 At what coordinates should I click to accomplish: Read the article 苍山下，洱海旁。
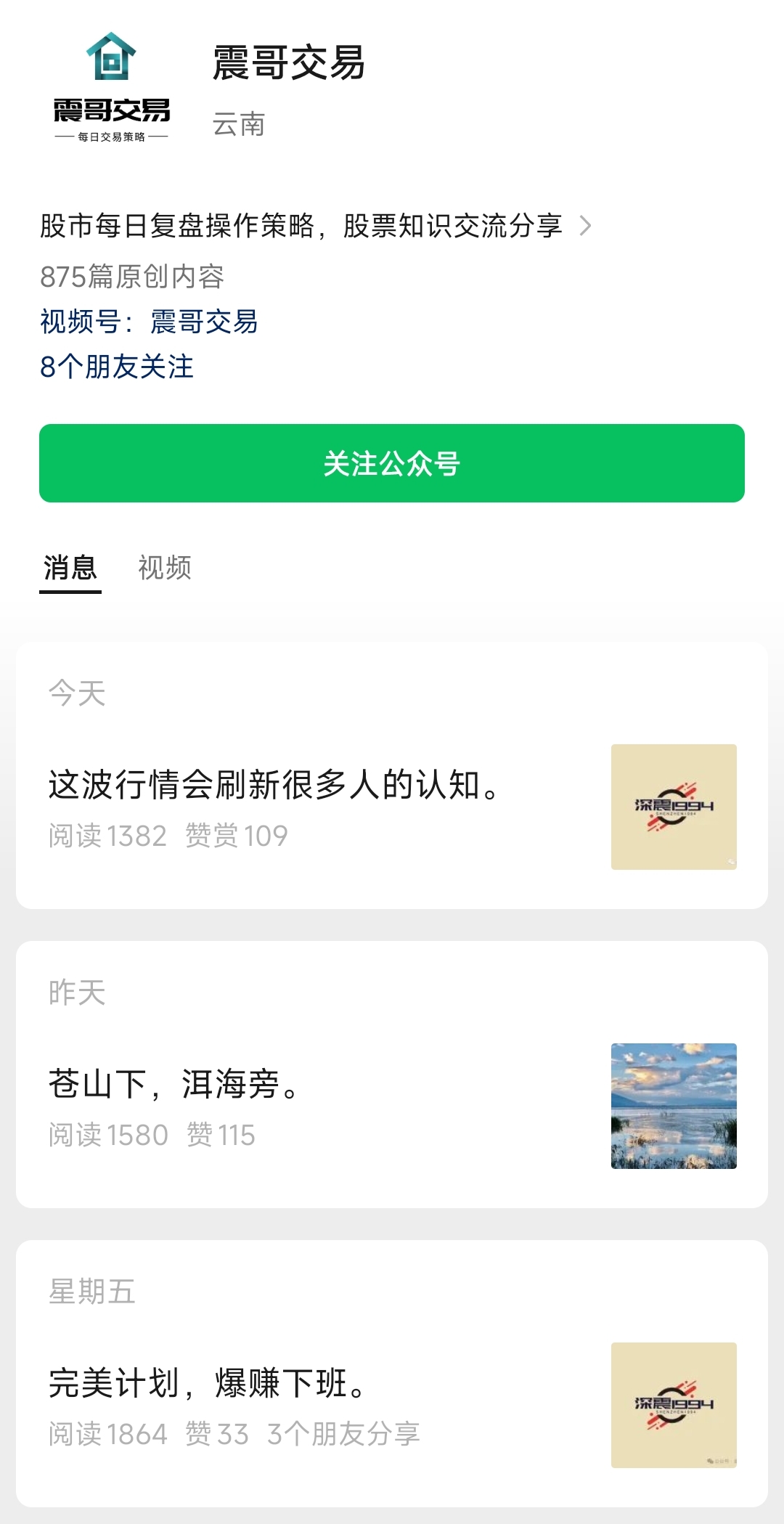click(174, 1085)
